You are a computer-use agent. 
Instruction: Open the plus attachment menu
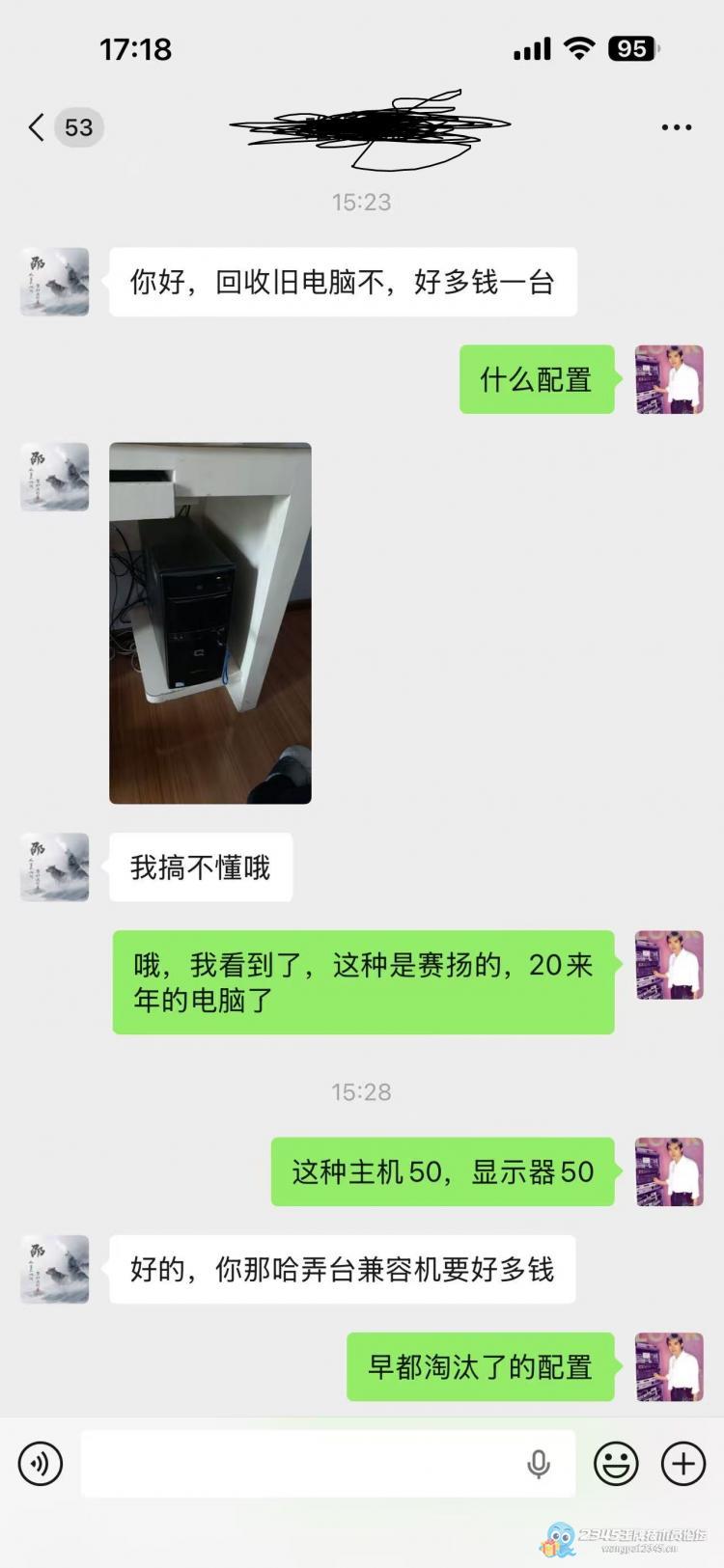pyautogui.click(x=682, y=1464)
